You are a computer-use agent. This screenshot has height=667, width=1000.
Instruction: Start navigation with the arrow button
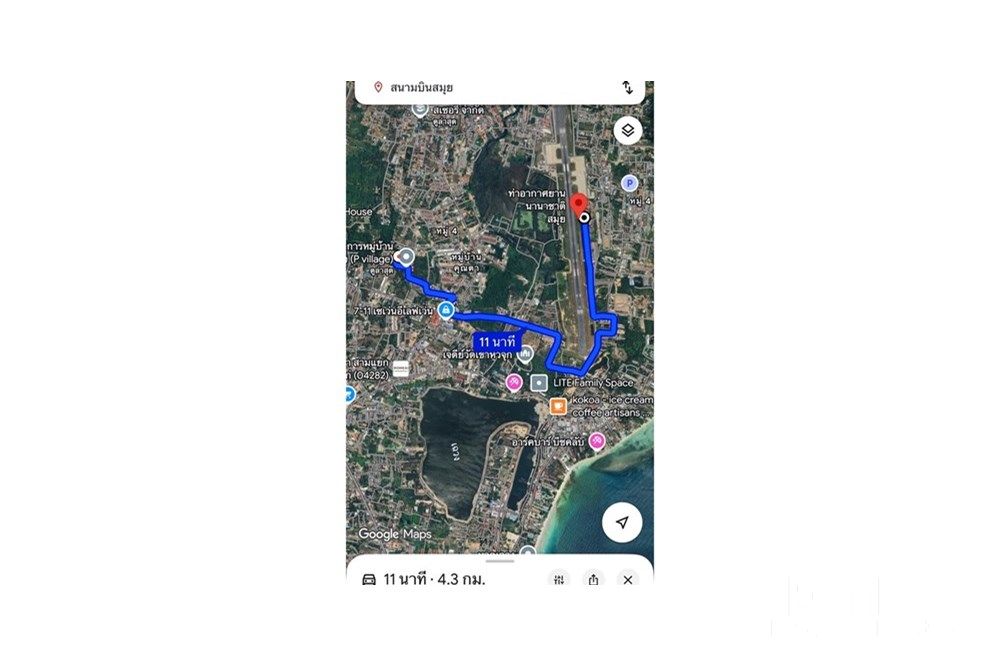point(622,522)
